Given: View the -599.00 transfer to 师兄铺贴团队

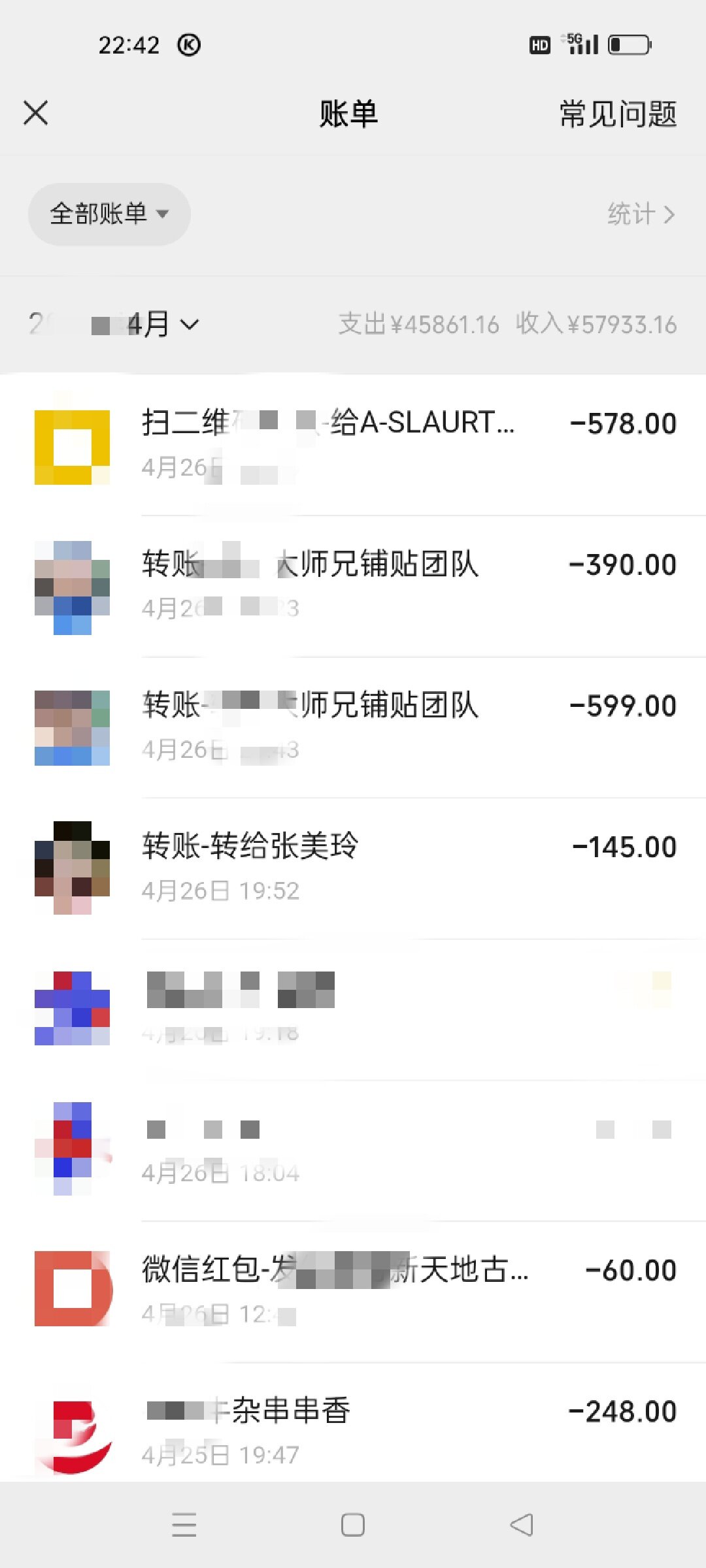Looking at the screenshot, I should pos(353,727).
